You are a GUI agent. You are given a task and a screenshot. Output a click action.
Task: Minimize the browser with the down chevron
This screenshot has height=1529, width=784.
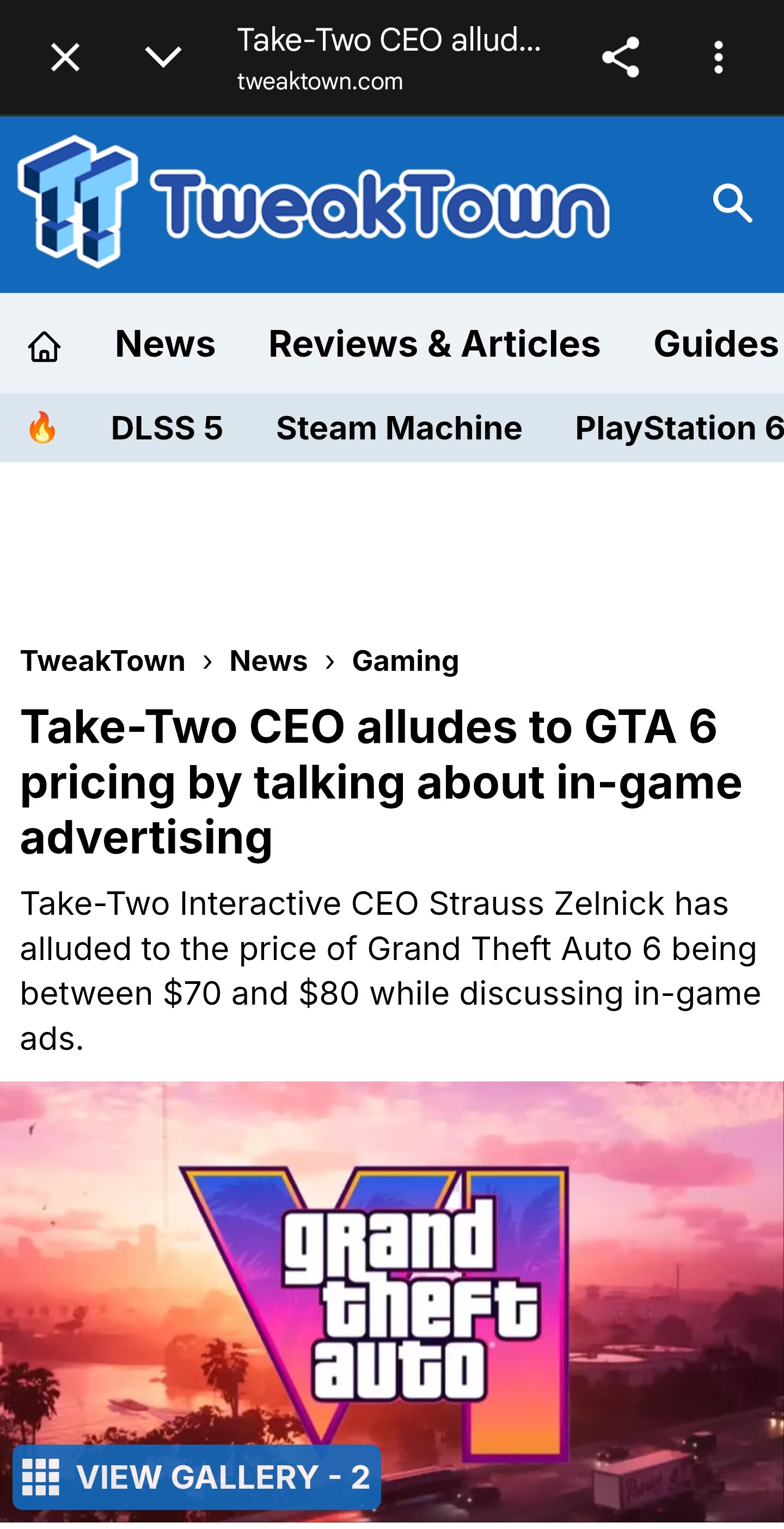[x=163, y=58]
